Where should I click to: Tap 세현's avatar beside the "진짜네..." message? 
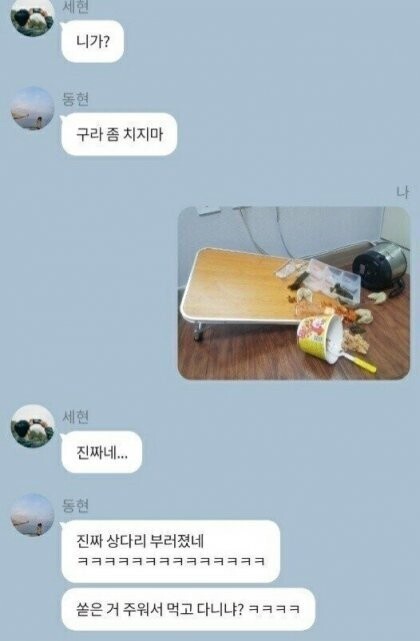coord(32,426)
